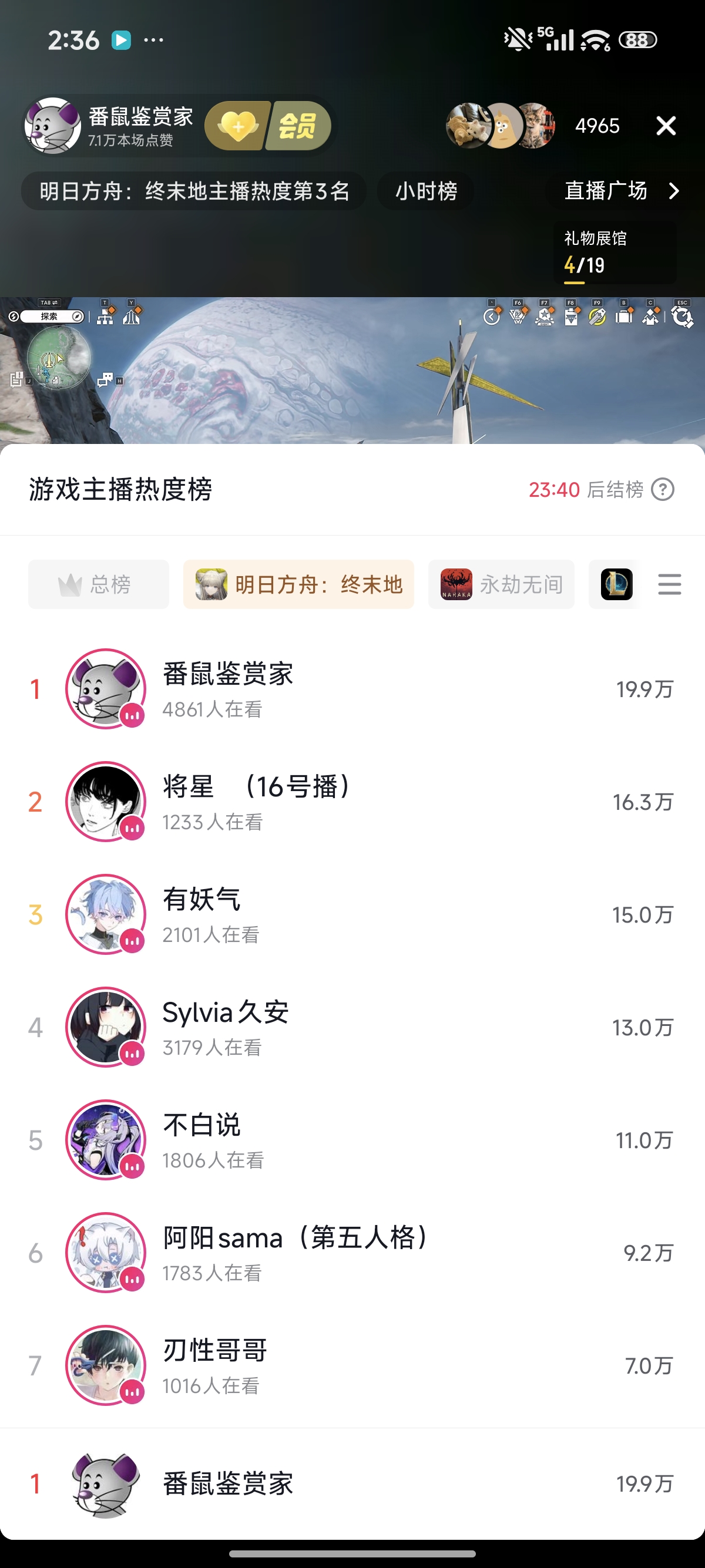Viewport: 705px width, 1568px height.
Task: Switch to the League of Legends tab
Action: (x=616, y=584)
